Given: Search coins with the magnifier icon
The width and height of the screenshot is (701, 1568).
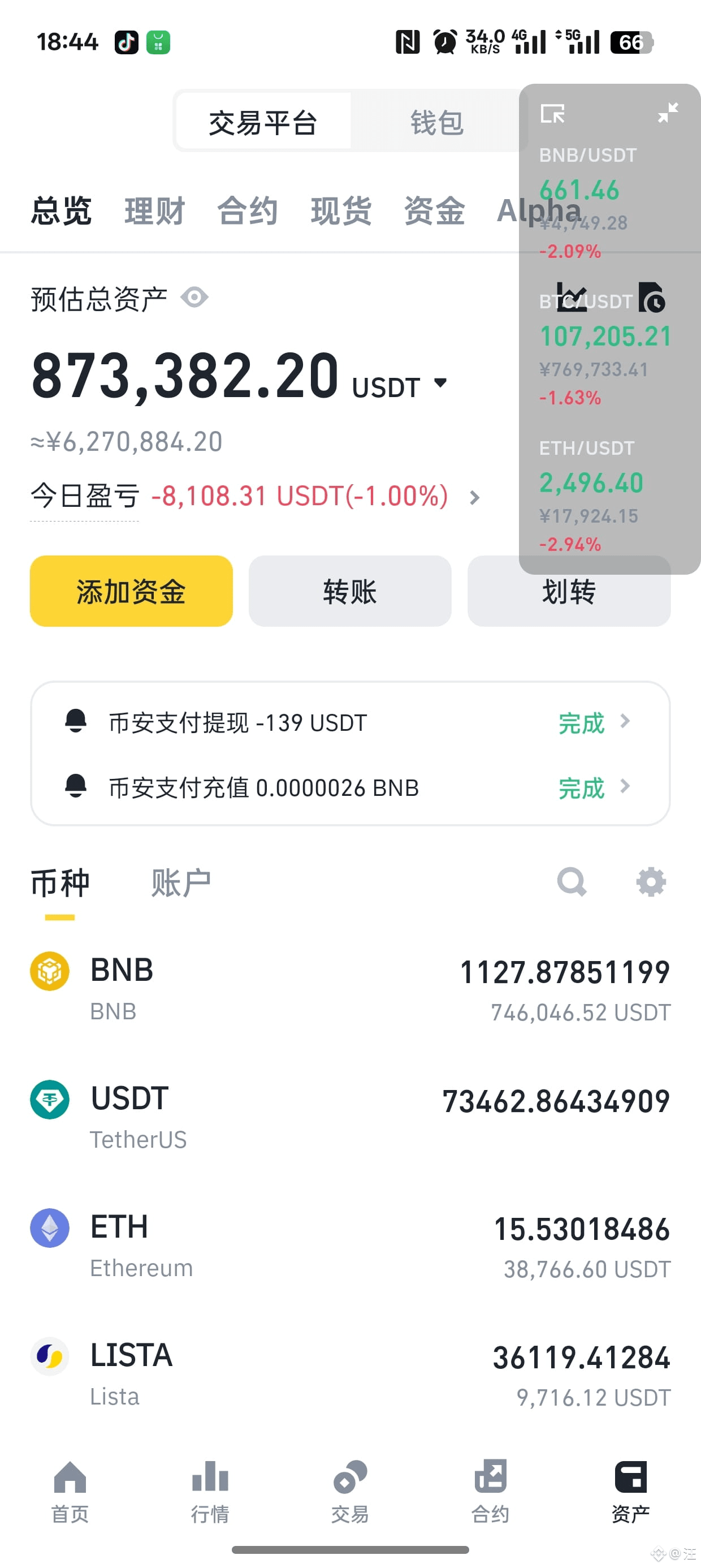Looking at the screenshot, I should (572, 882).
